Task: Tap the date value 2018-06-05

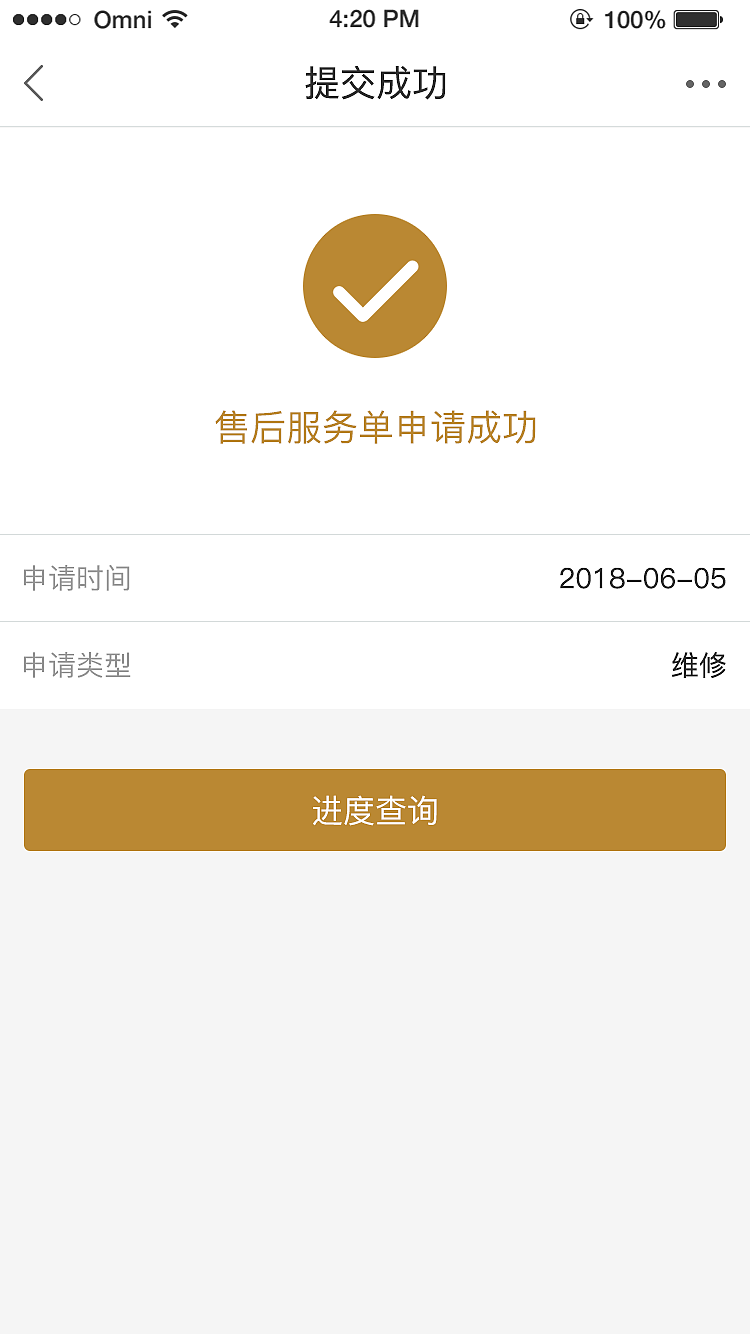Action: (645, 578)
